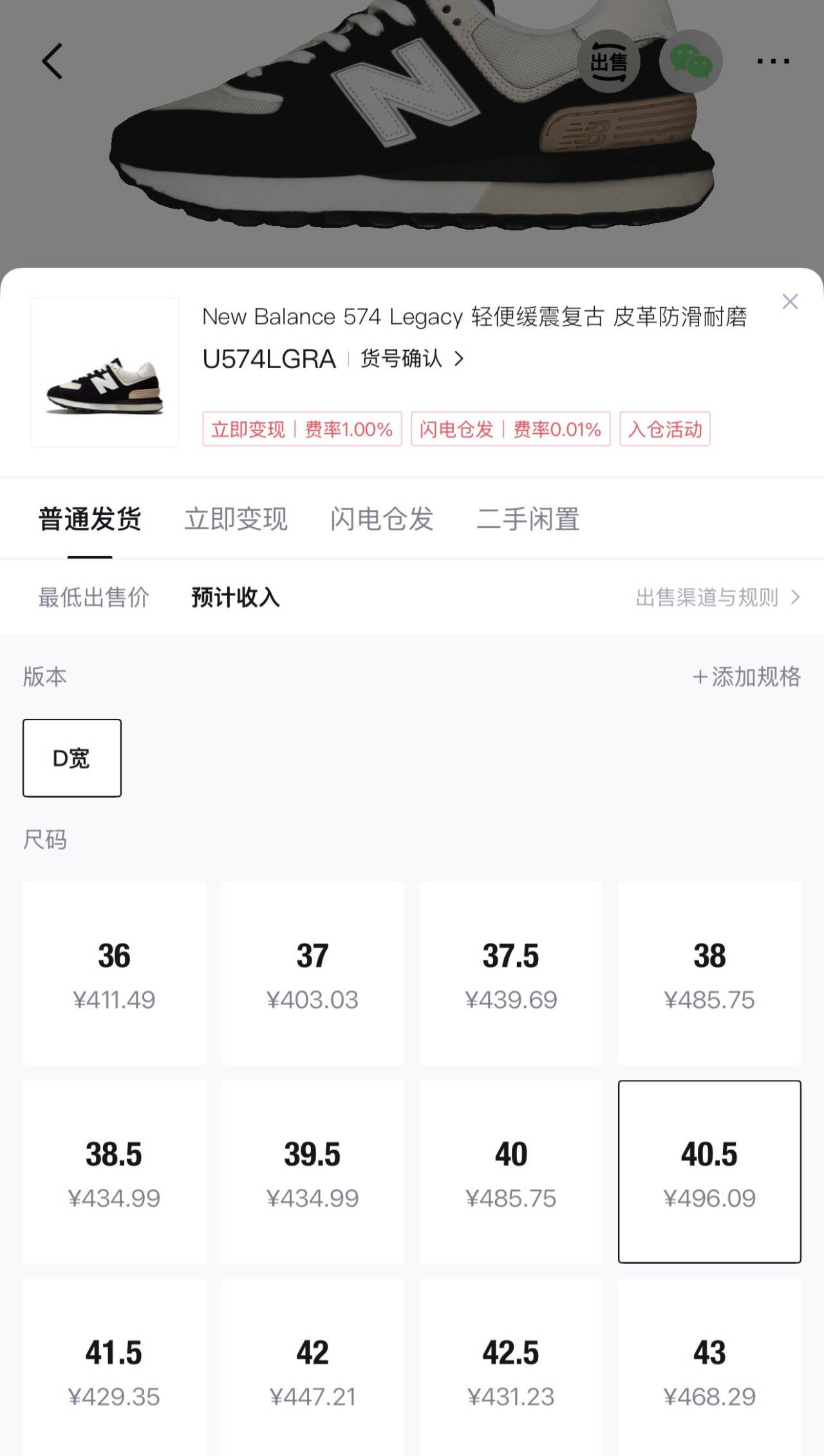The height and width of the screenshot is (1456, 824).
Task: Share the product via WeChat icon
Action: (691, 61)
